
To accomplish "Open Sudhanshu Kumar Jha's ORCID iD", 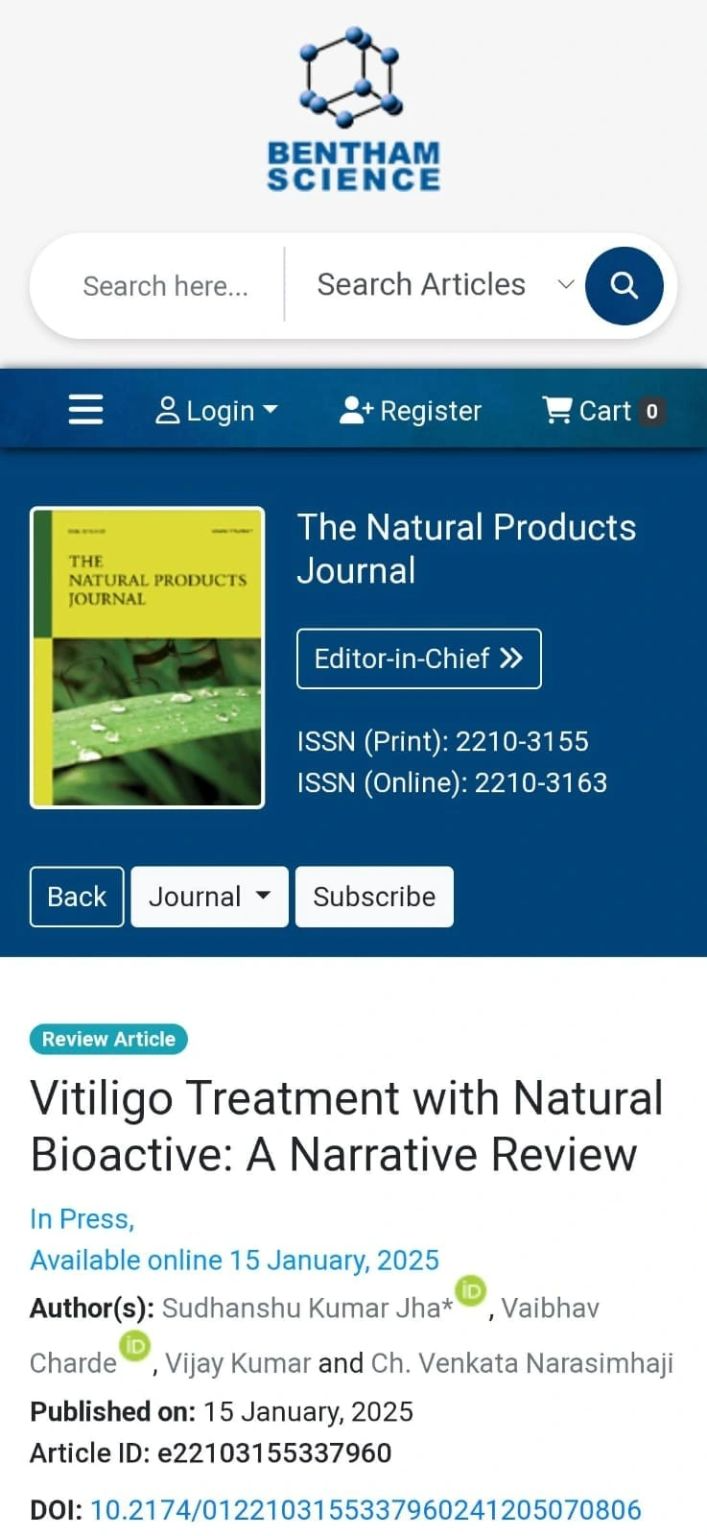I will pos(470,1291).
